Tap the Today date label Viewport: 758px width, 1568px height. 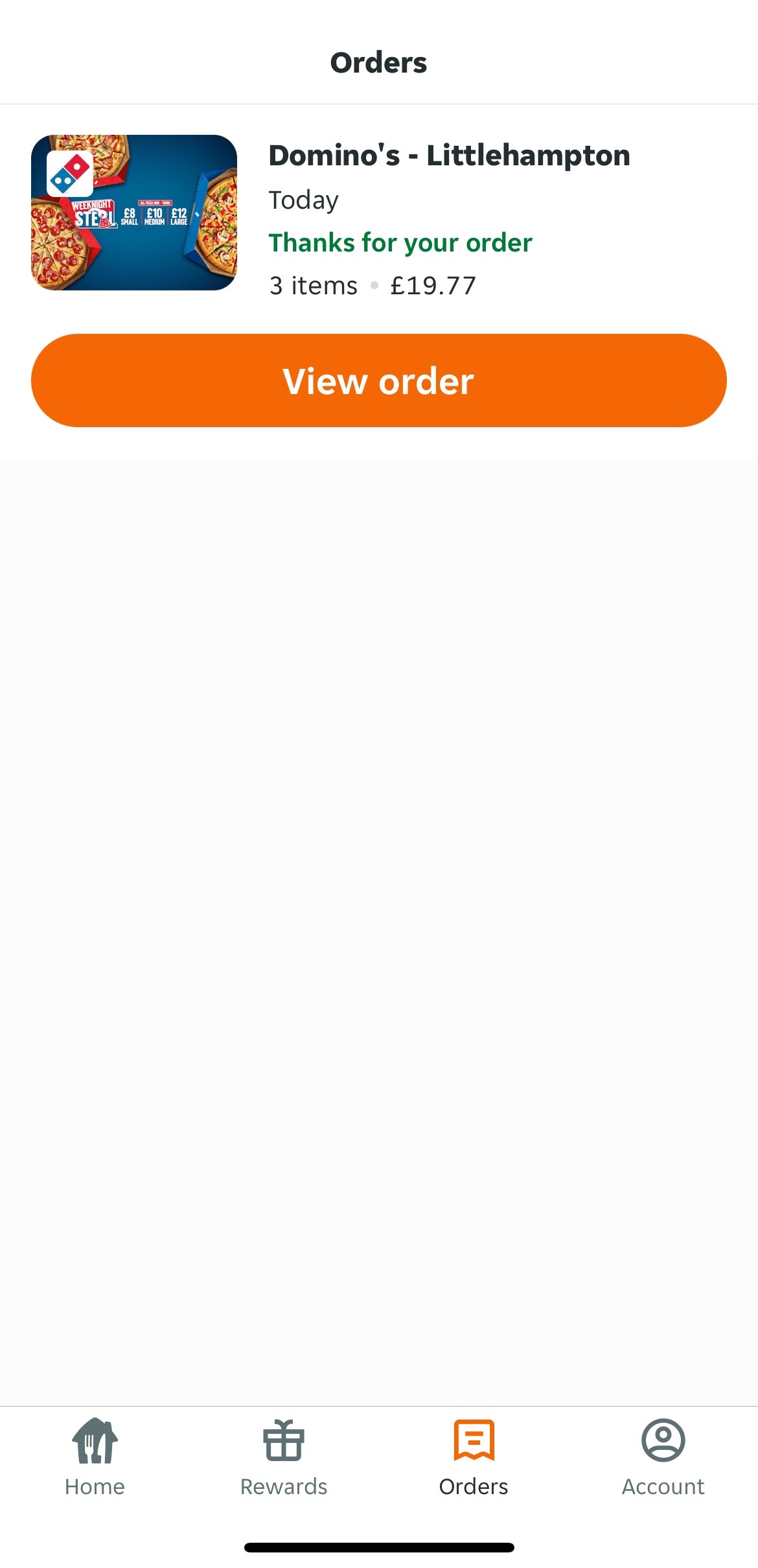pyautogui.click(x=303, y=200)
